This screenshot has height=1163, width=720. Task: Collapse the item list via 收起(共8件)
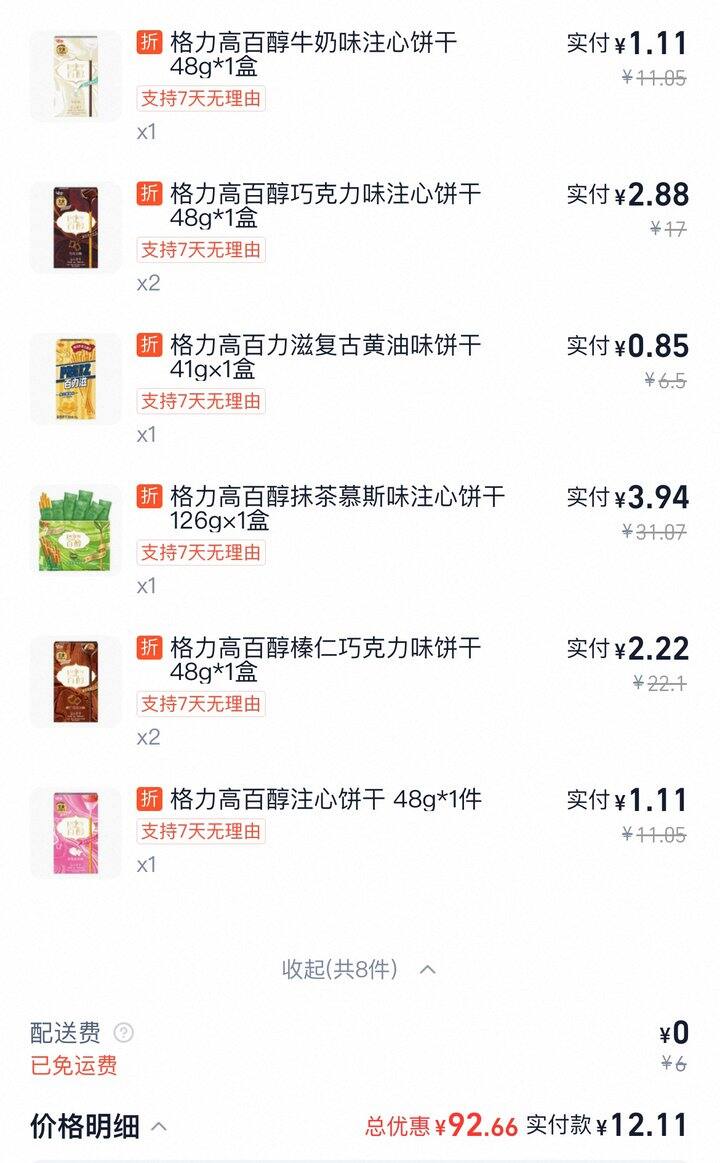click(359, 969)
